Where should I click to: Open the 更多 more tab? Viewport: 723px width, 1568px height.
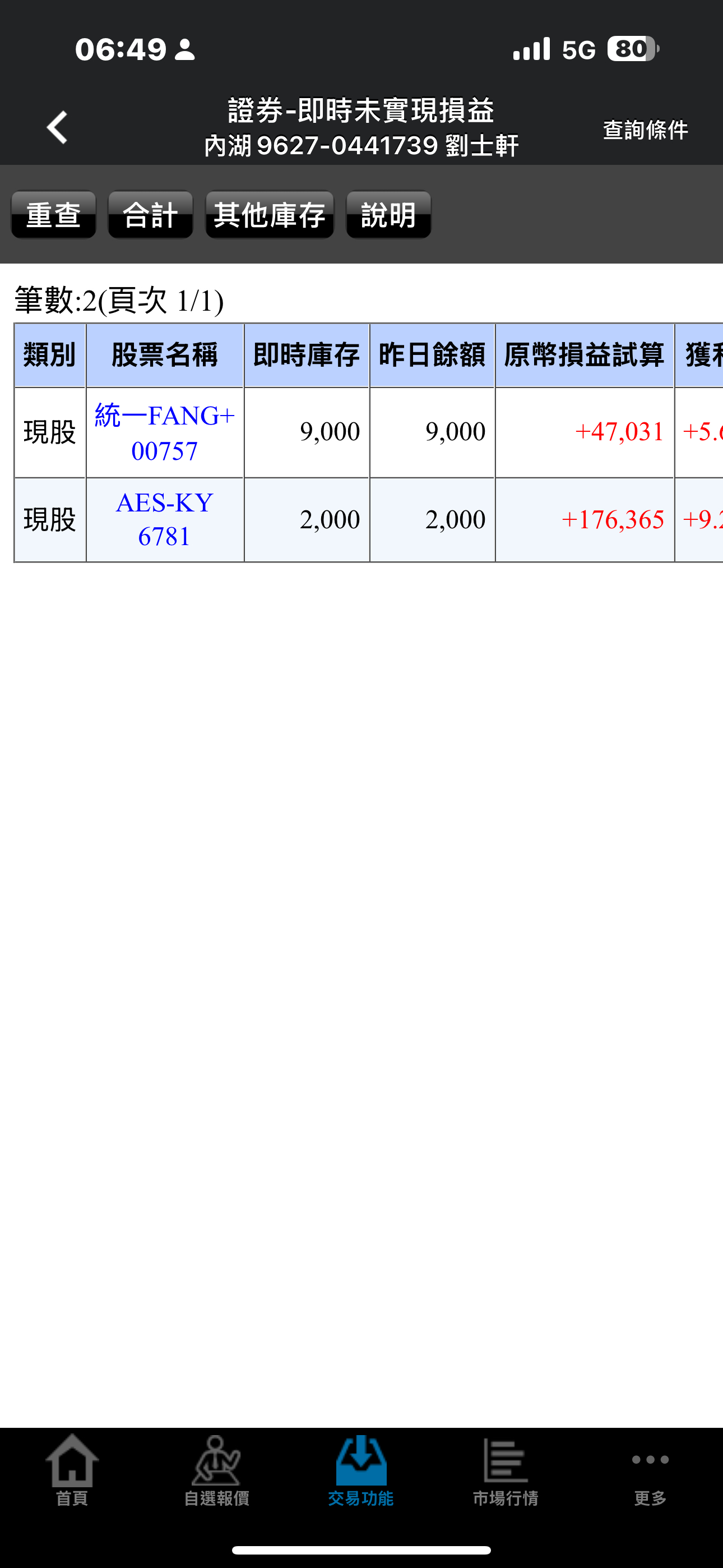(x=650, y=1470)
